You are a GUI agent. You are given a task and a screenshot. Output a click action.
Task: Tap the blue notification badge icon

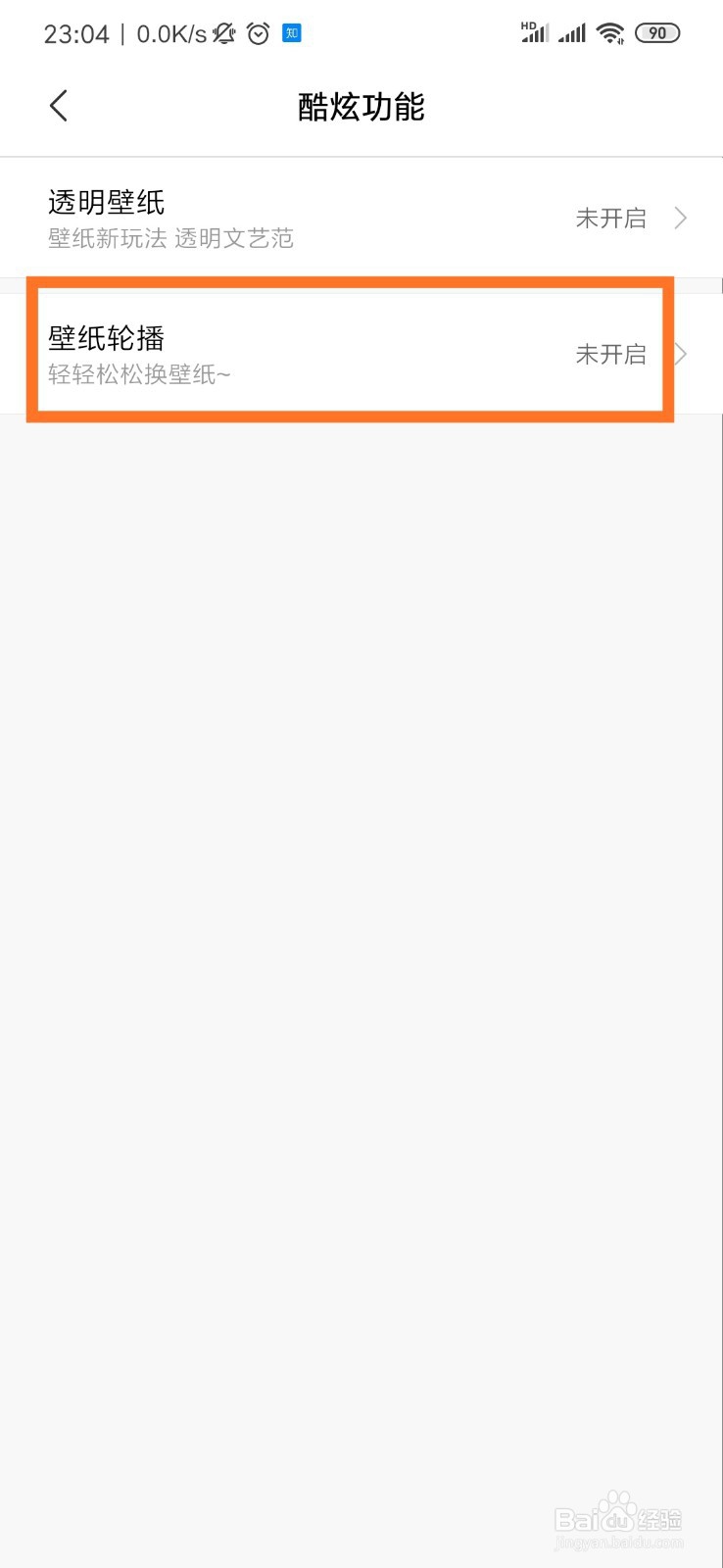pyautogui.click(x=290, y=32)
